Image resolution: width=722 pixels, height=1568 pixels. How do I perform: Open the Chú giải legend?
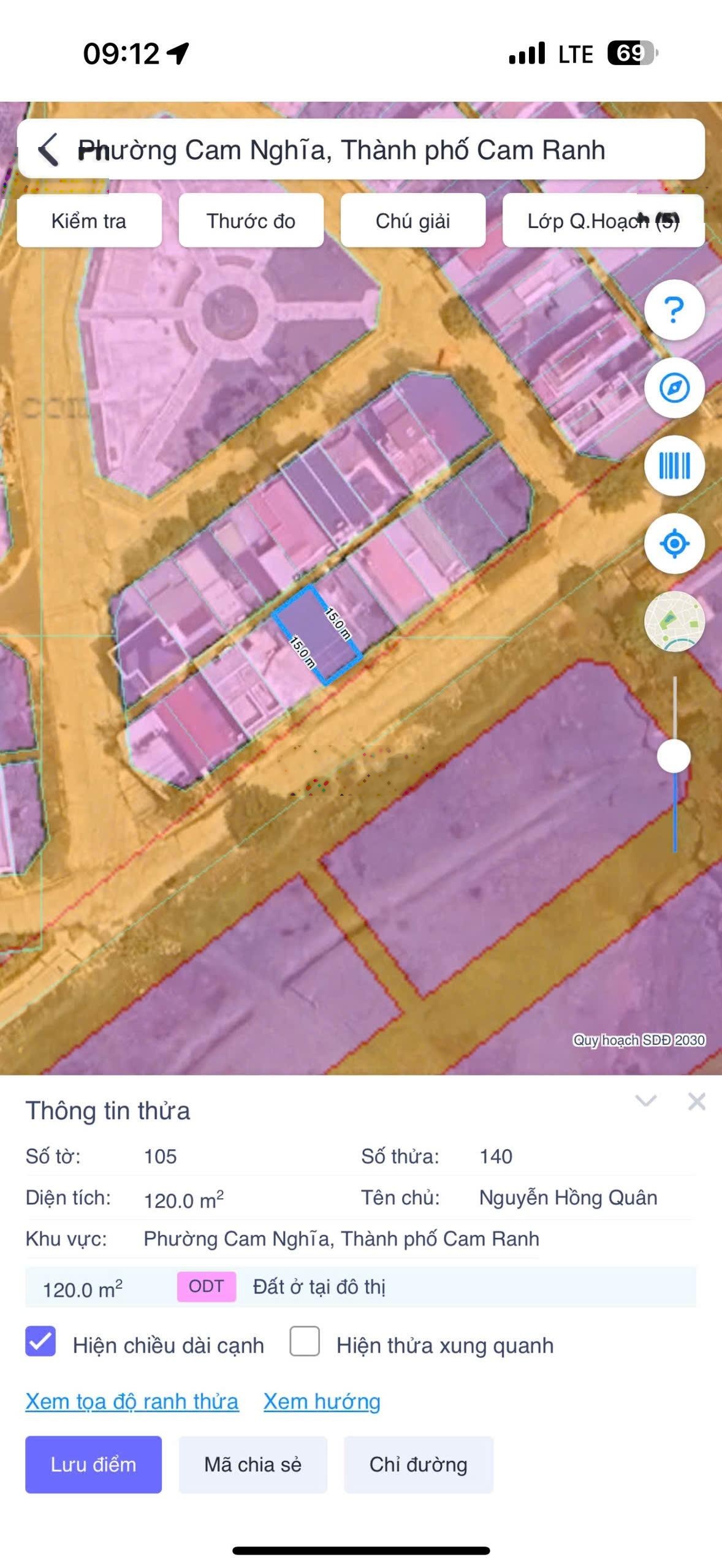click(x=412, y=221)
